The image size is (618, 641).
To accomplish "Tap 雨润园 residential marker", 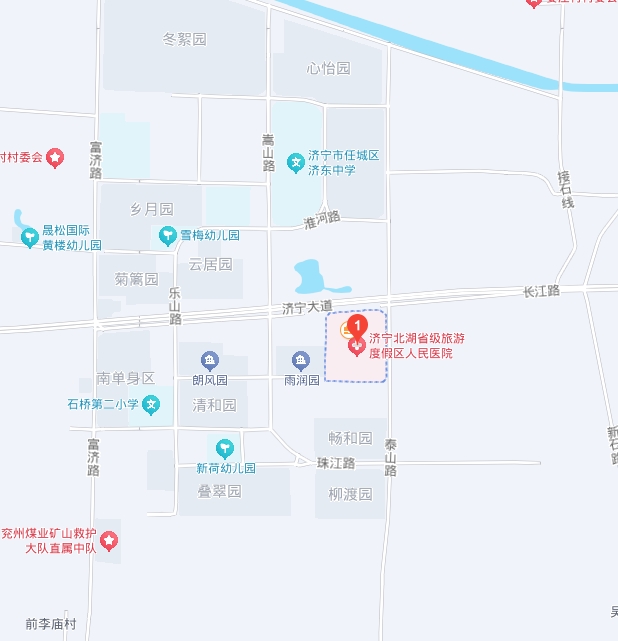I will point(300,360).
